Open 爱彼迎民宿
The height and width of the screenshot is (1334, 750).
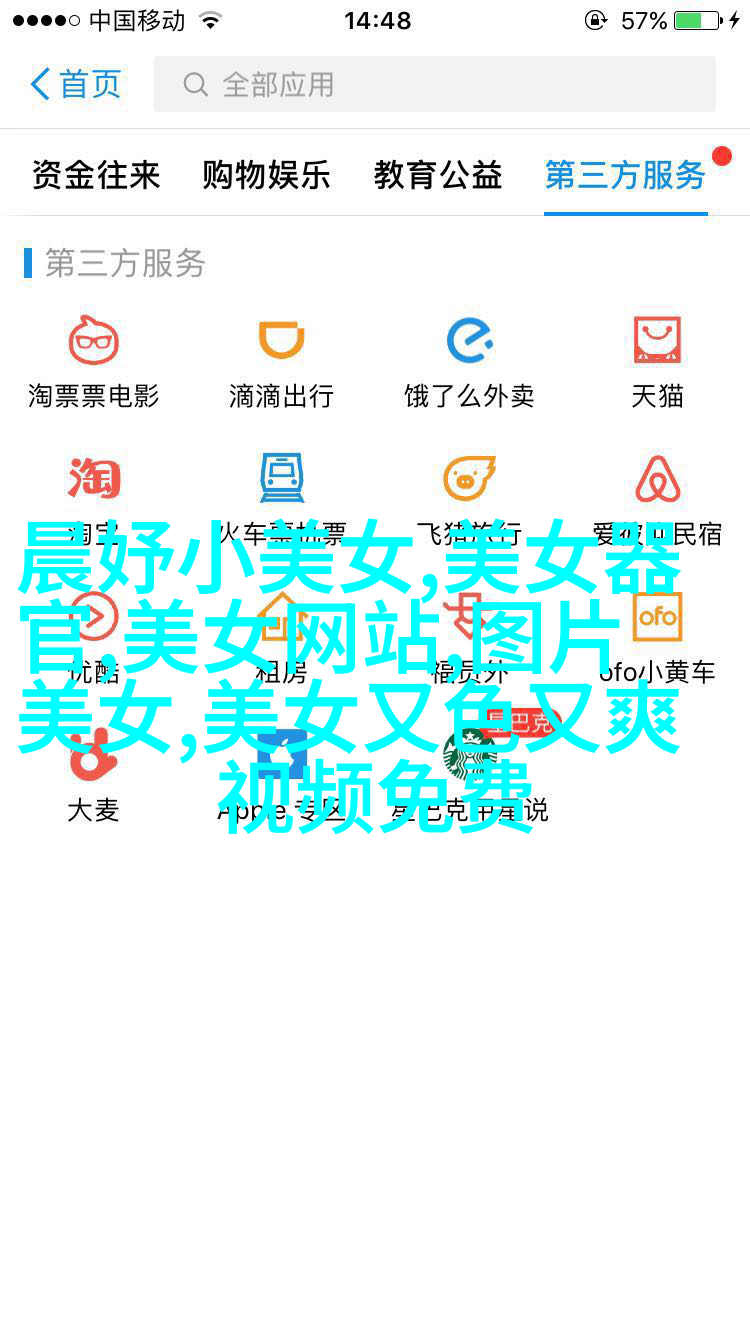click(x=657, y=480)
